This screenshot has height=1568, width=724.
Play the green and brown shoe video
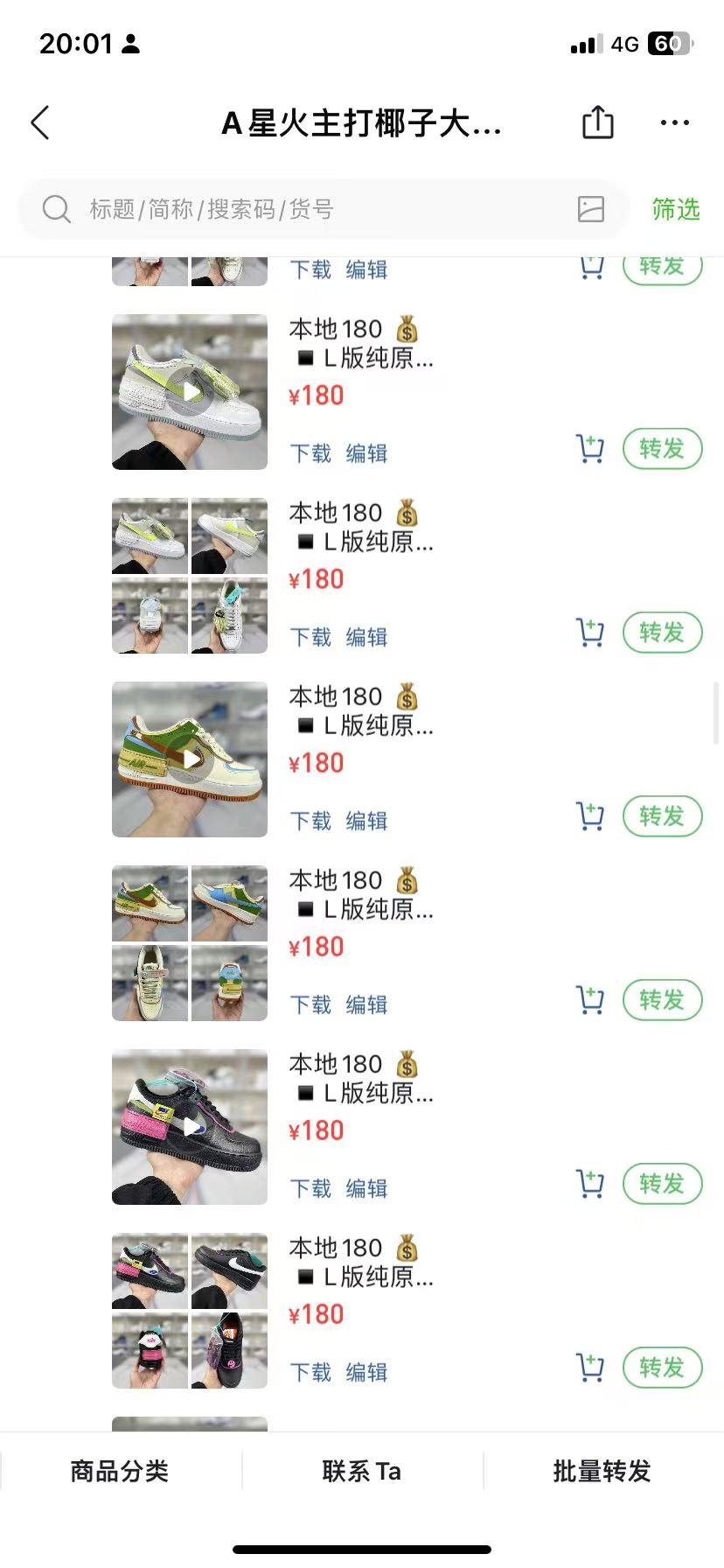pos(190,759)
